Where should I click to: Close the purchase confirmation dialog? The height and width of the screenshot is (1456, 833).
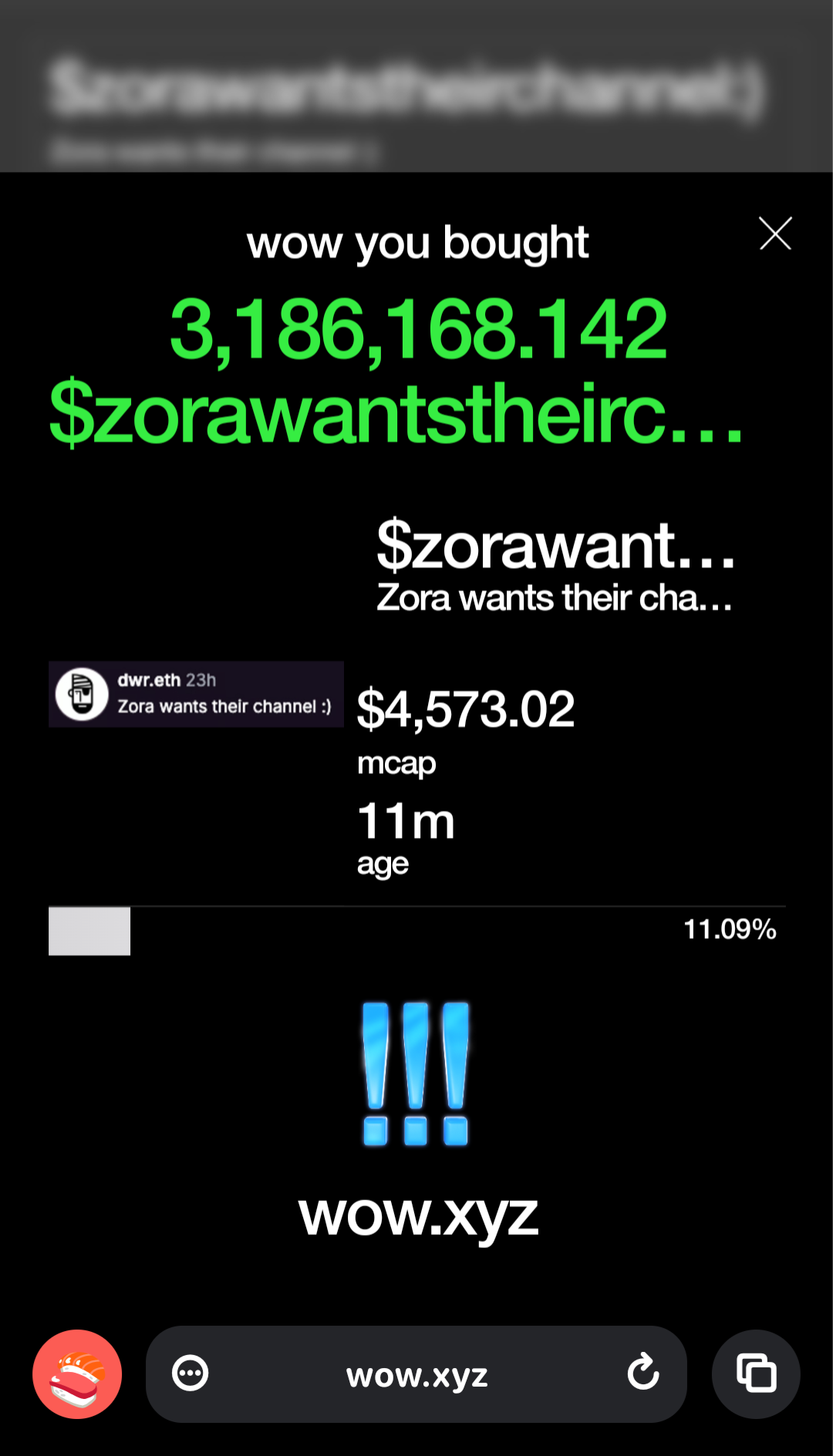775,233
